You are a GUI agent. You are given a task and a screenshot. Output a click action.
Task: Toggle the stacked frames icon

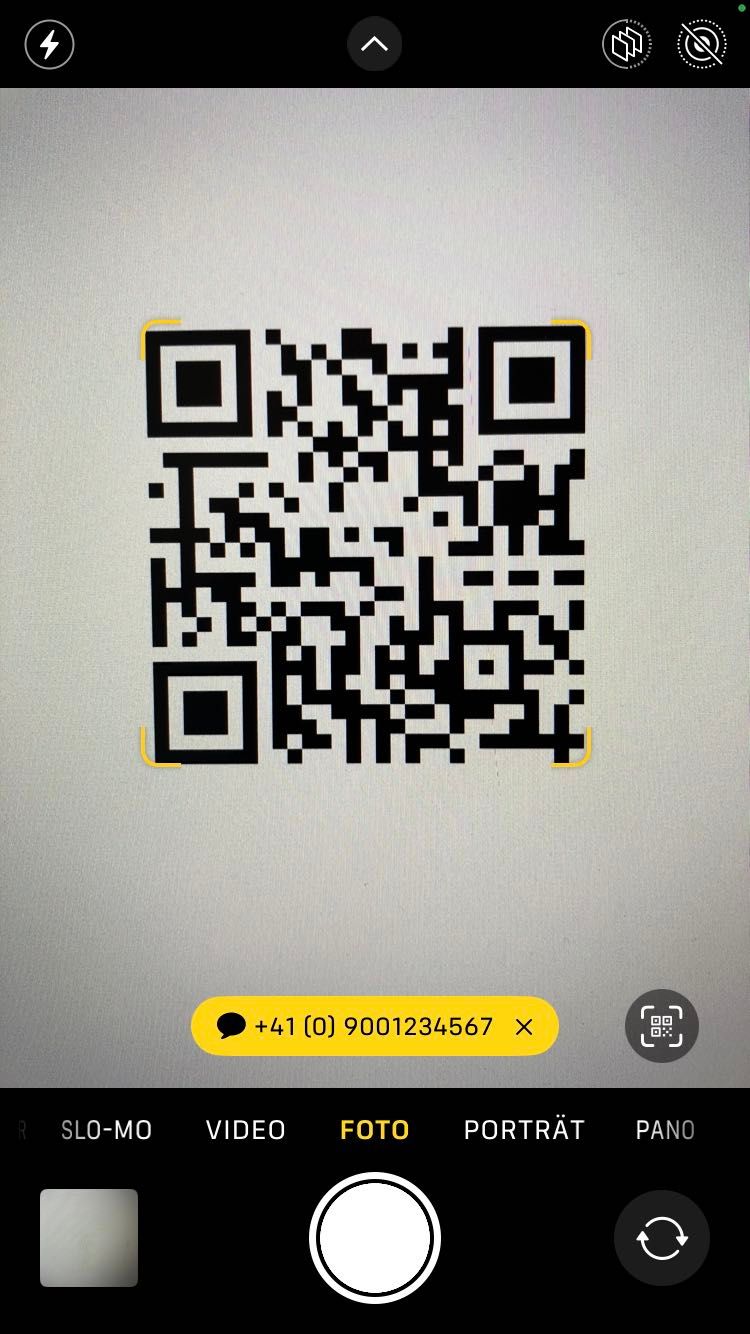(x=627, y=45)
